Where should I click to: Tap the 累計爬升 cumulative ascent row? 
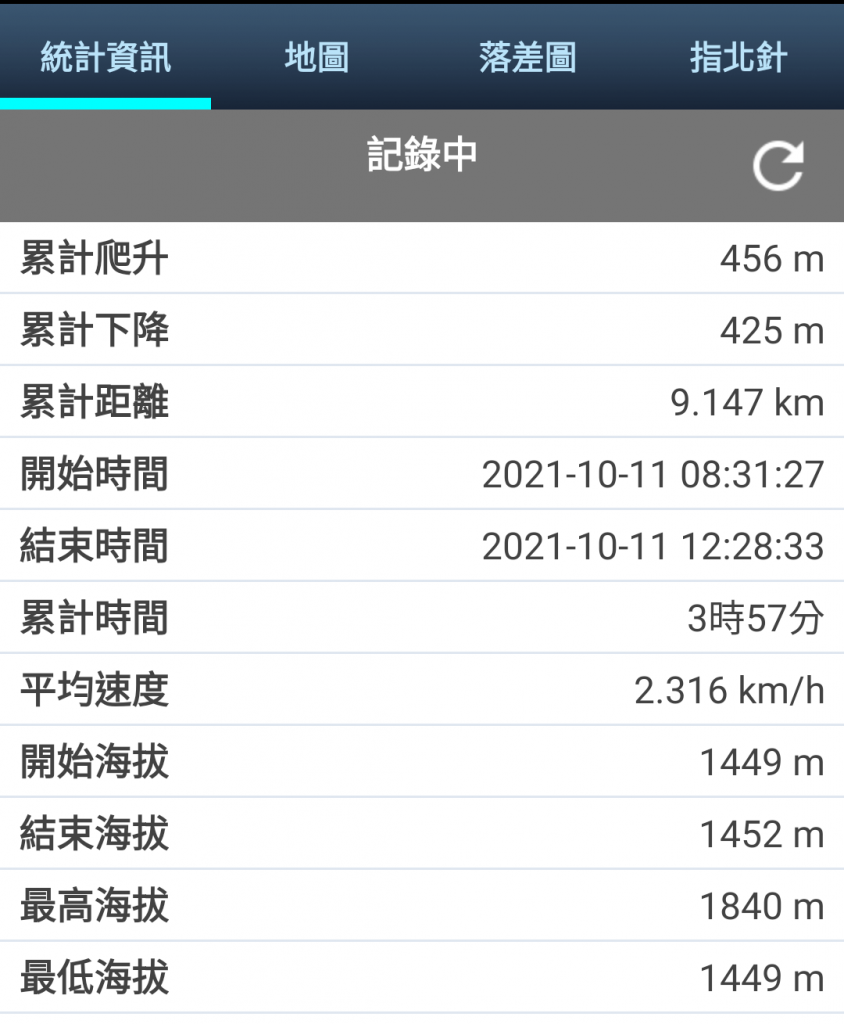click(422, 258)
